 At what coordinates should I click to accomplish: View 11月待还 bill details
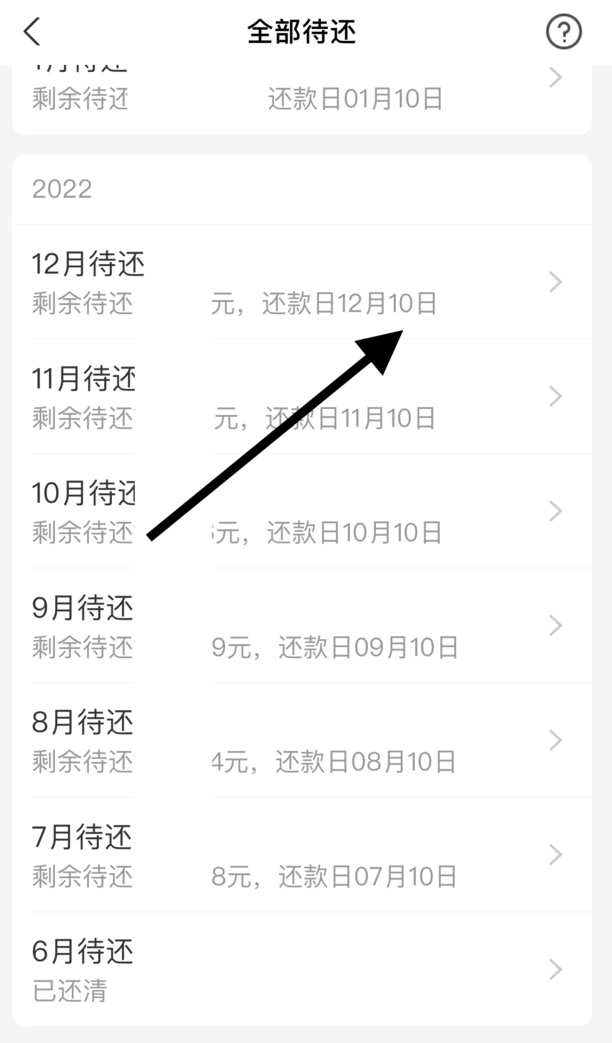tap(300, 397)
